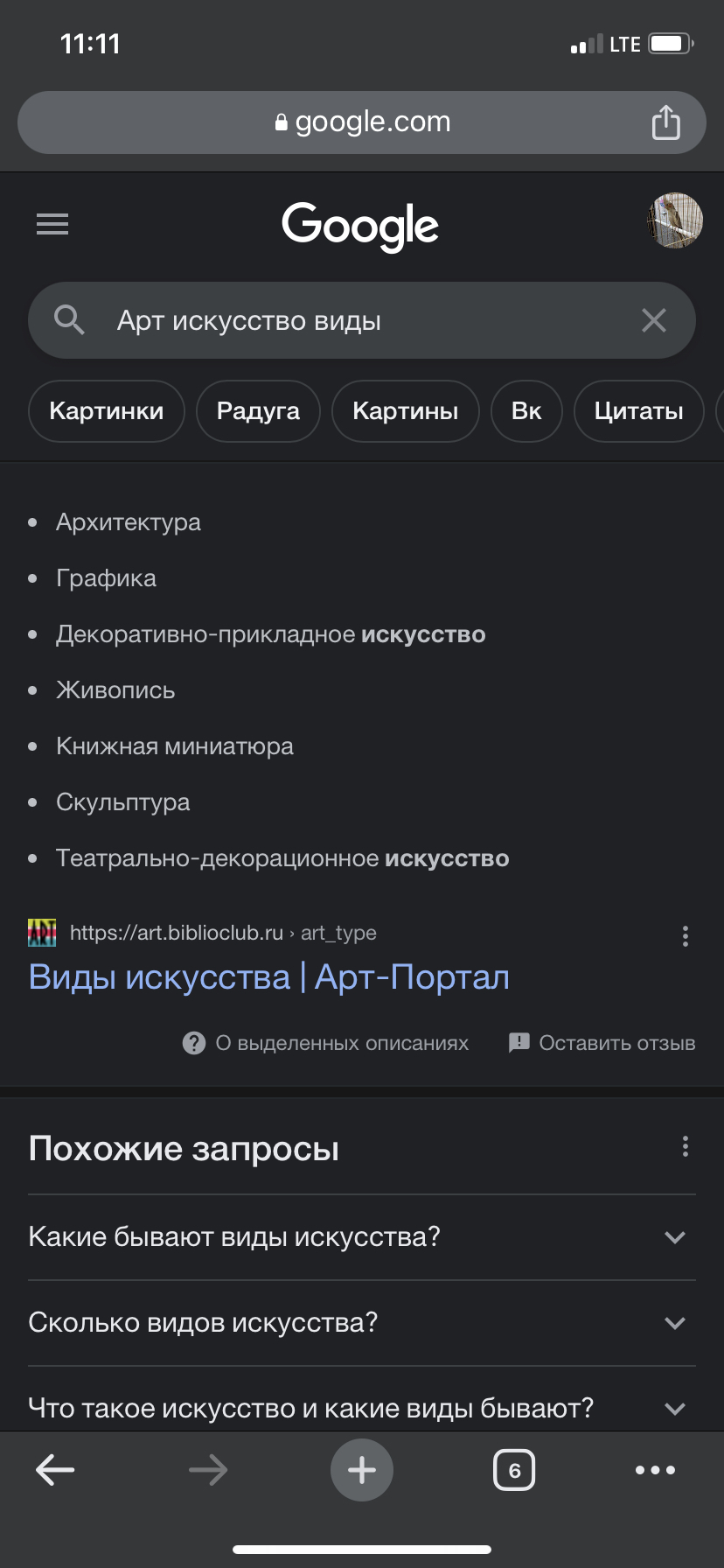Open options for the art.biblioclub.ru result

[x=686, y=936]
